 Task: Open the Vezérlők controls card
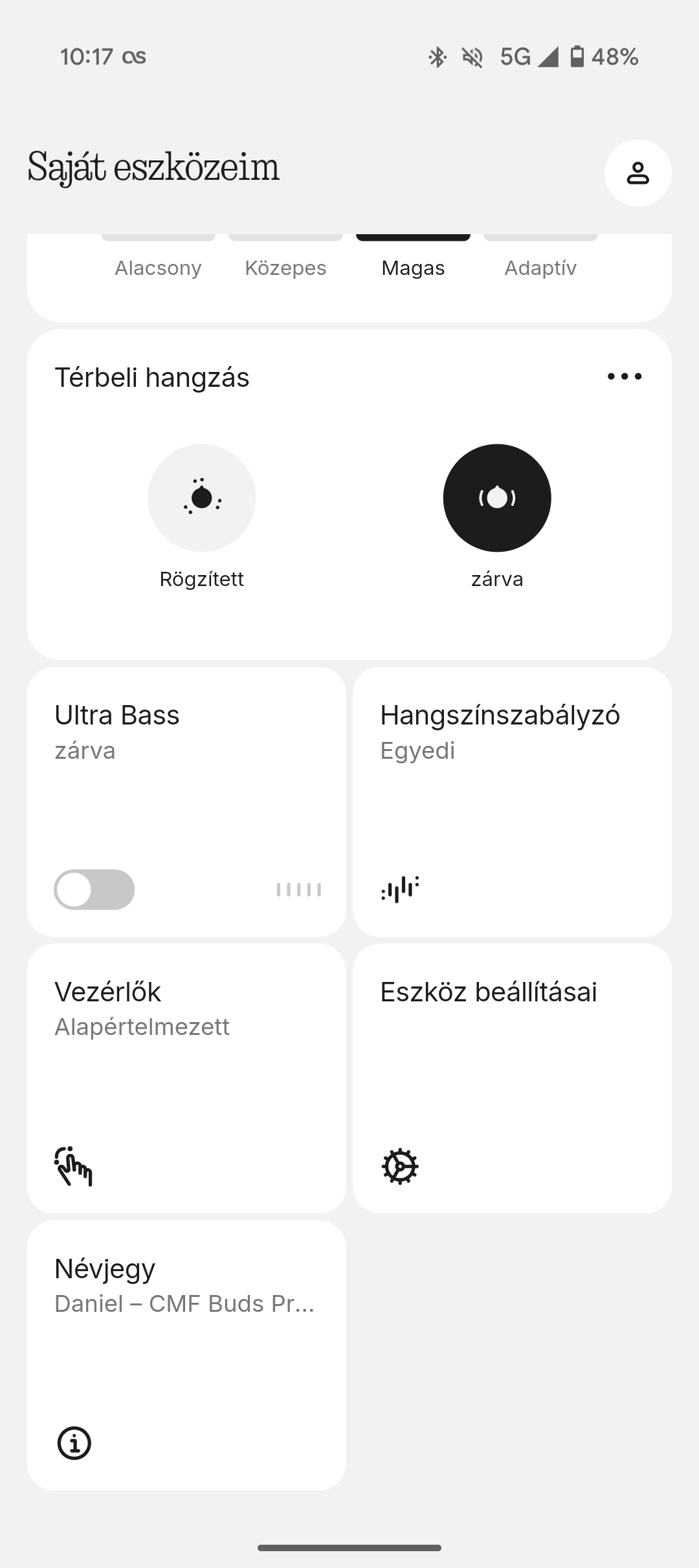tap(186, 1078)
